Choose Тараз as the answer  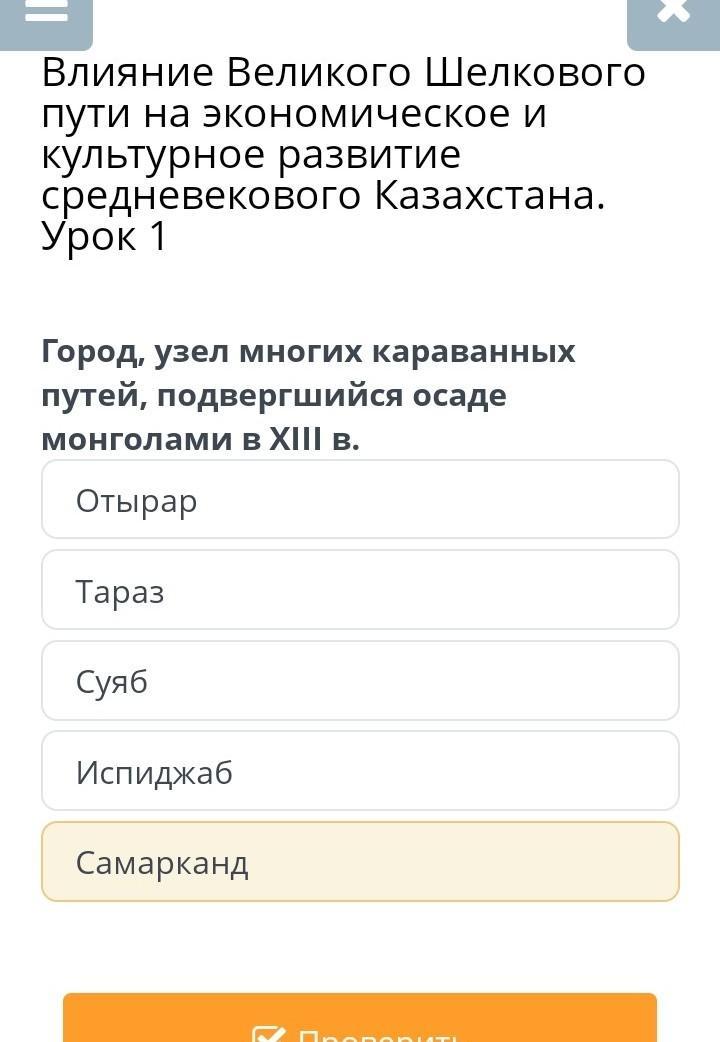point(360,591)
